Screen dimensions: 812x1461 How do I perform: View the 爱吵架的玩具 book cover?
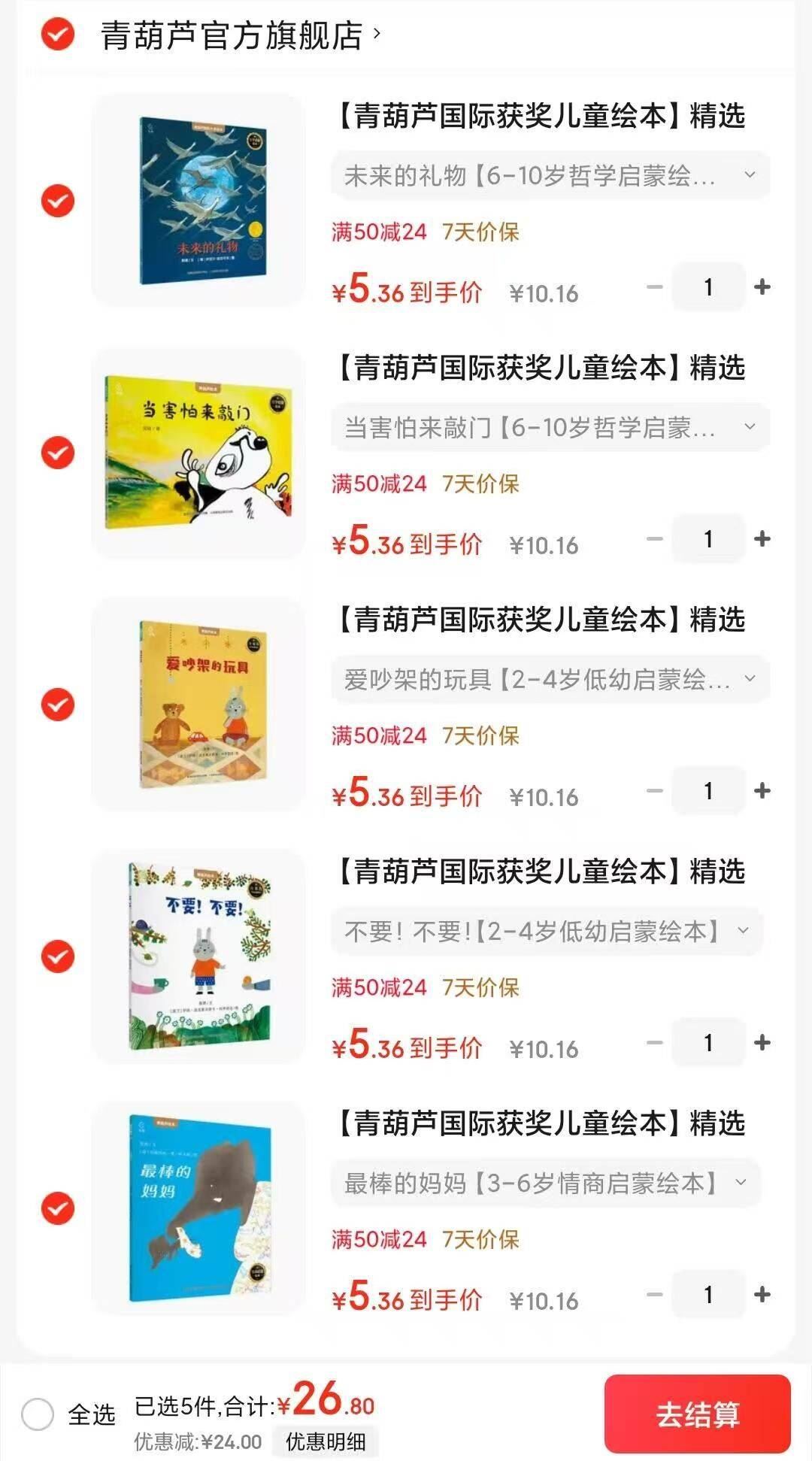(x=198, y=704)
